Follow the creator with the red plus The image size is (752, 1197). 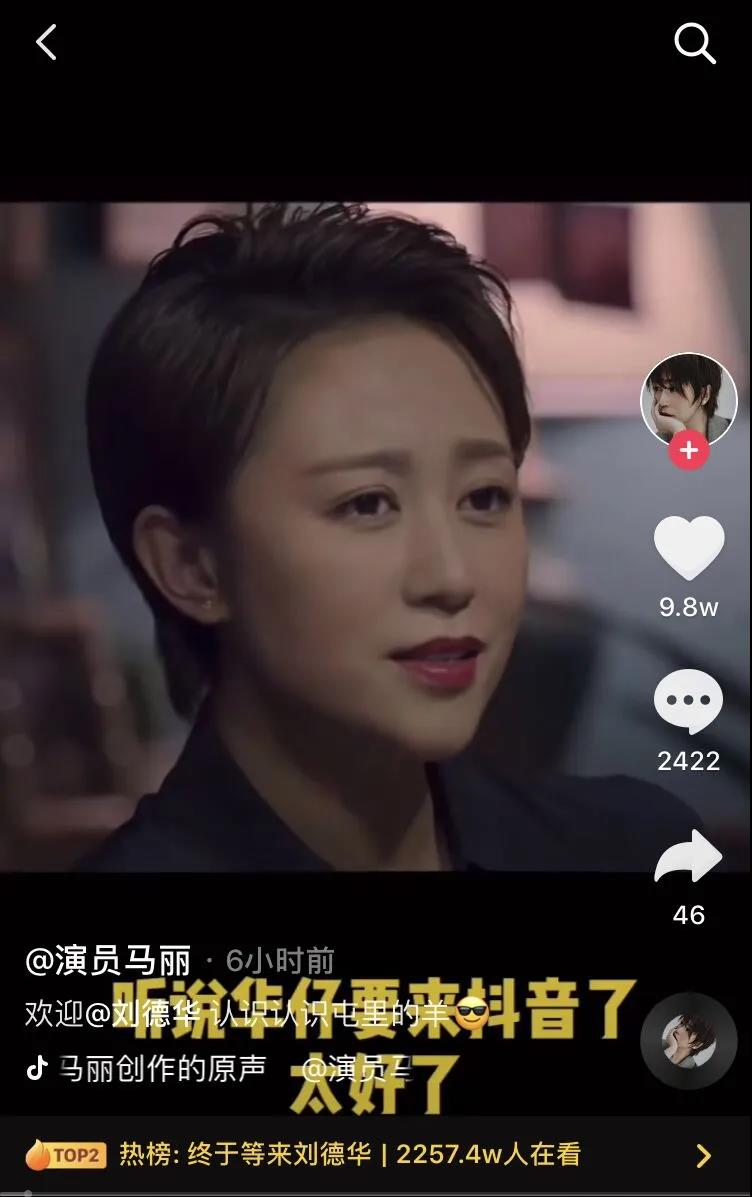click(x=688, y=452)
